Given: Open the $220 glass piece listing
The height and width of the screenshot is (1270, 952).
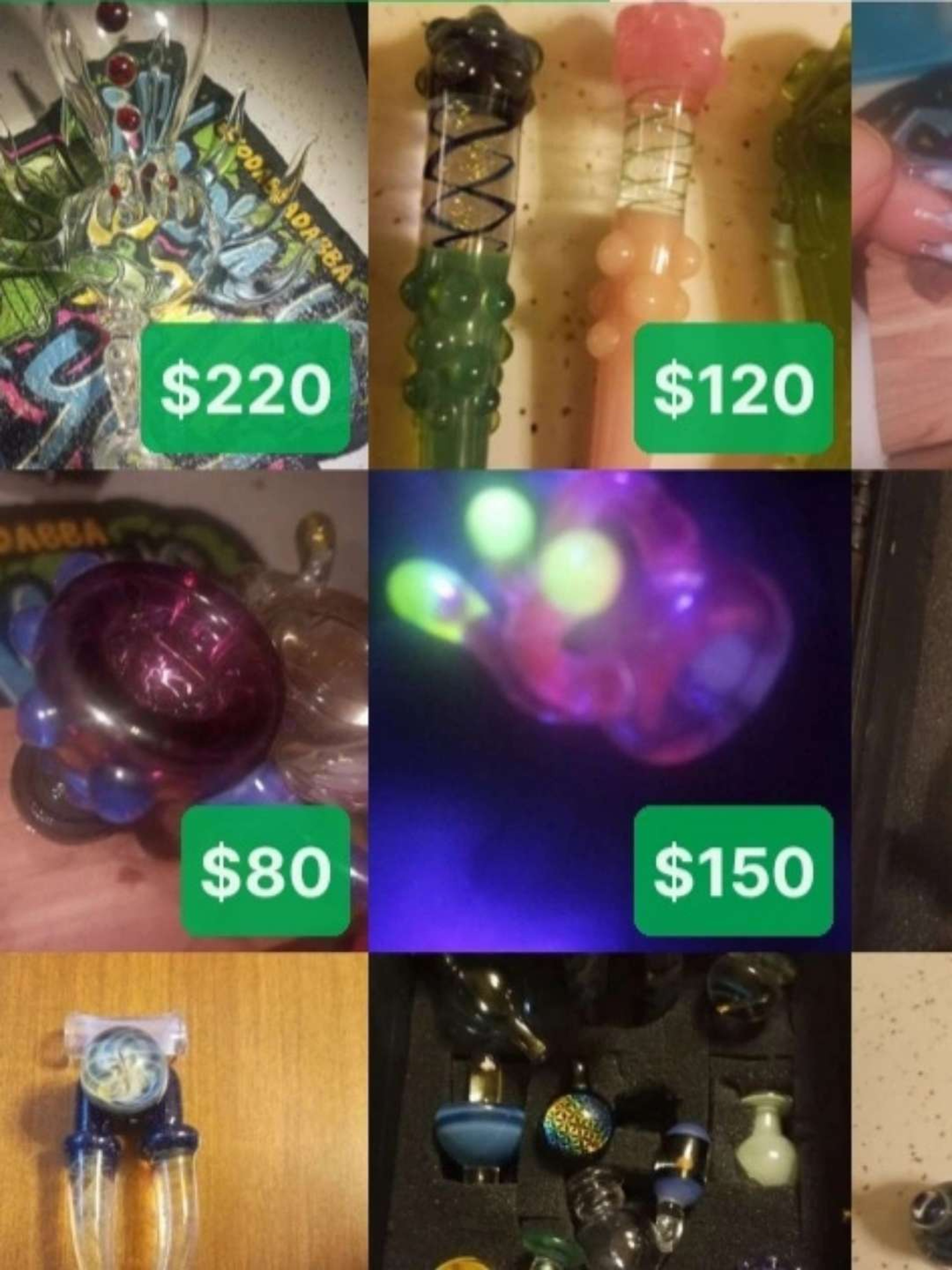Looking at the screenshot, I should (184, 230).
